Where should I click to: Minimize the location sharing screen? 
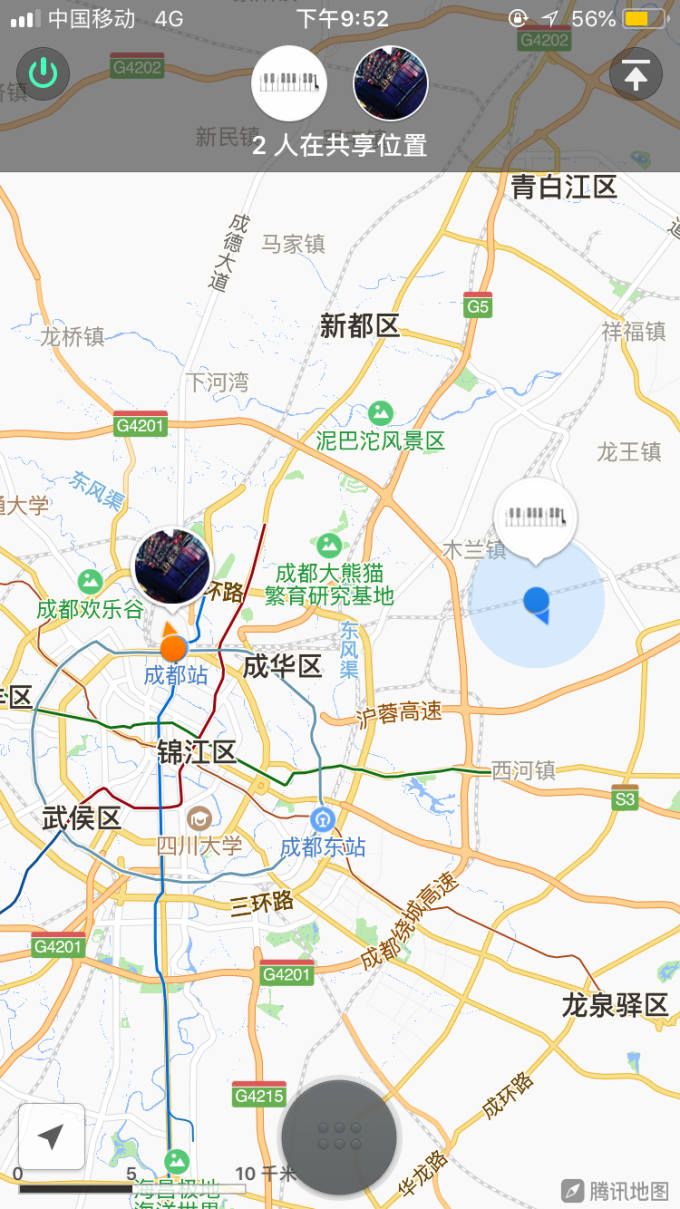636,74
